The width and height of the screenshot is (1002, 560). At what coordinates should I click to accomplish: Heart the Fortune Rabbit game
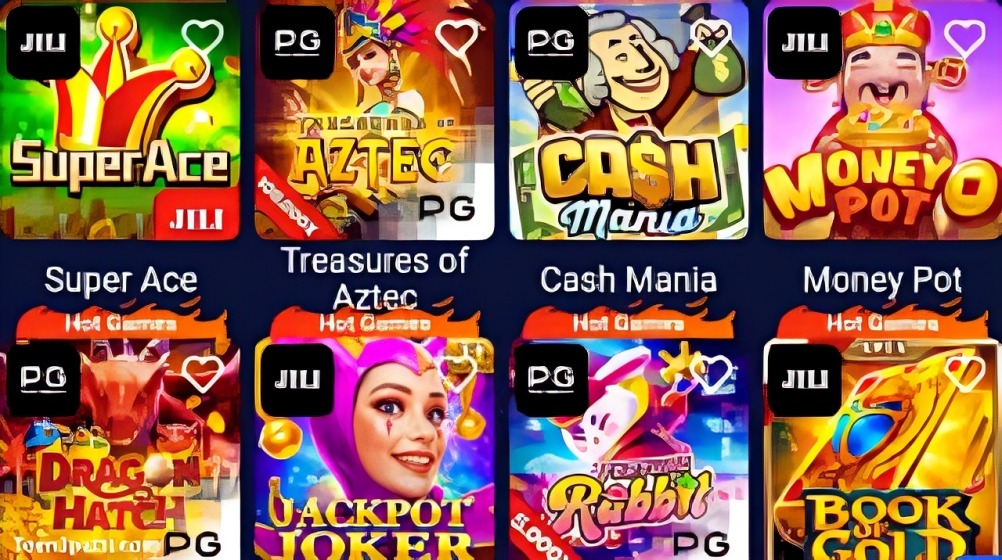pyautogui.click(x=712, y=374)
